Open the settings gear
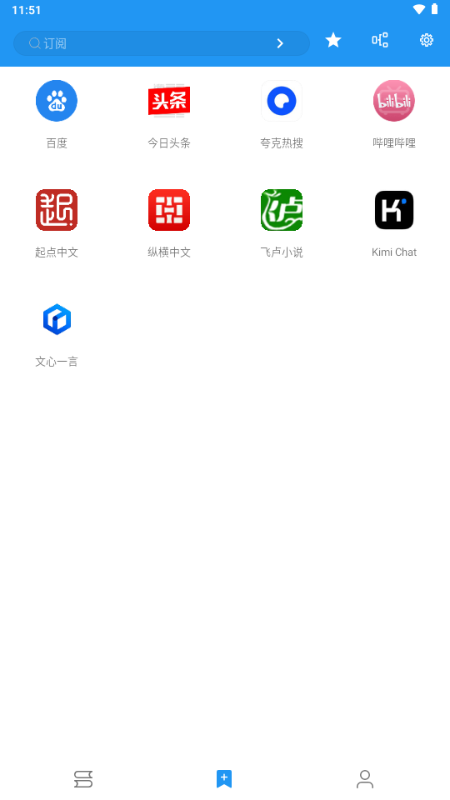450x800 pixels. tap(427, 40)
